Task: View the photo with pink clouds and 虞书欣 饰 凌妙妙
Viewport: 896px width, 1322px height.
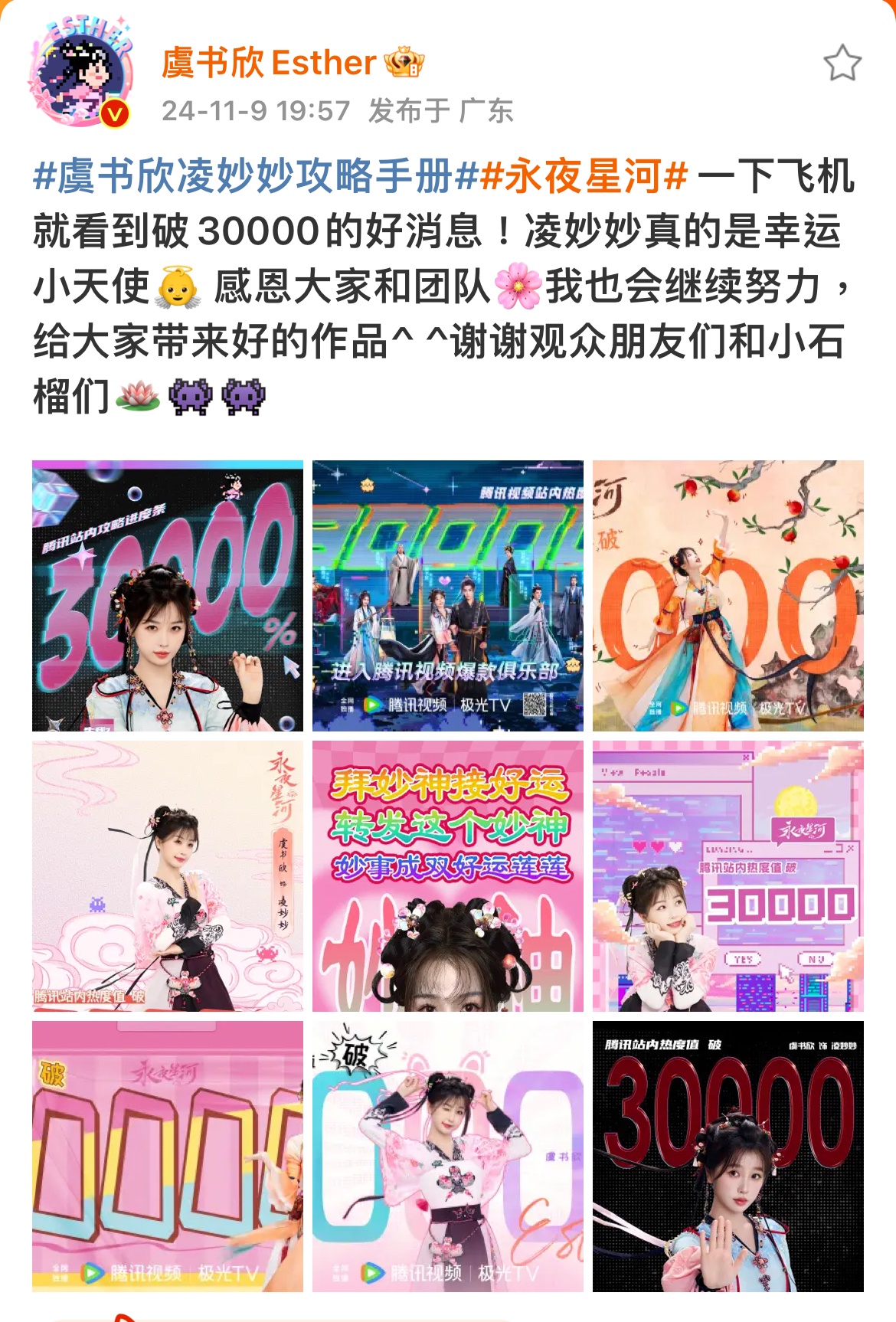Action: [x=168, y=876]
